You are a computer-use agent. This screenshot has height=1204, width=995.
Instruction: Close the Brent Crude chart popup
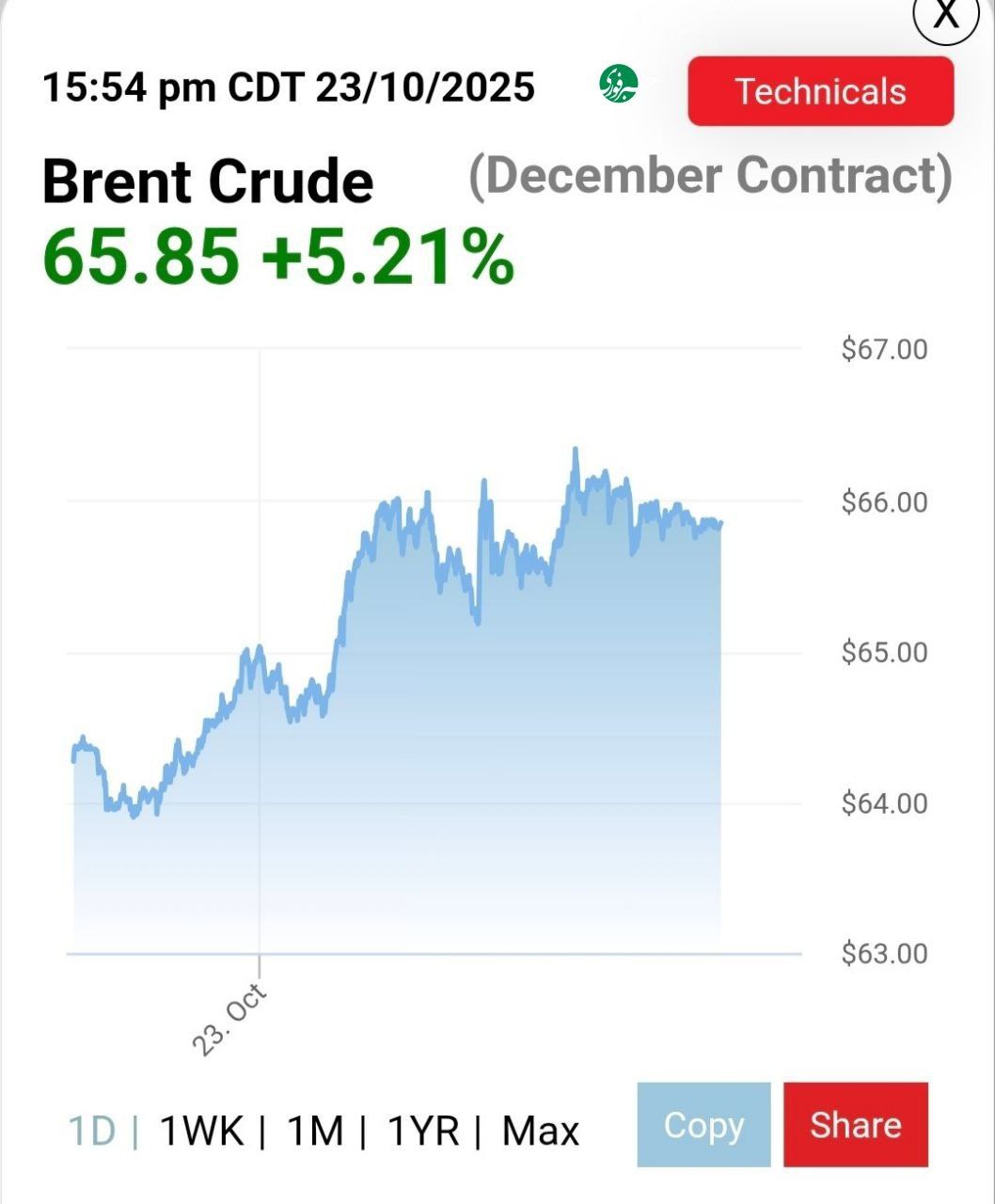(946, 16)
